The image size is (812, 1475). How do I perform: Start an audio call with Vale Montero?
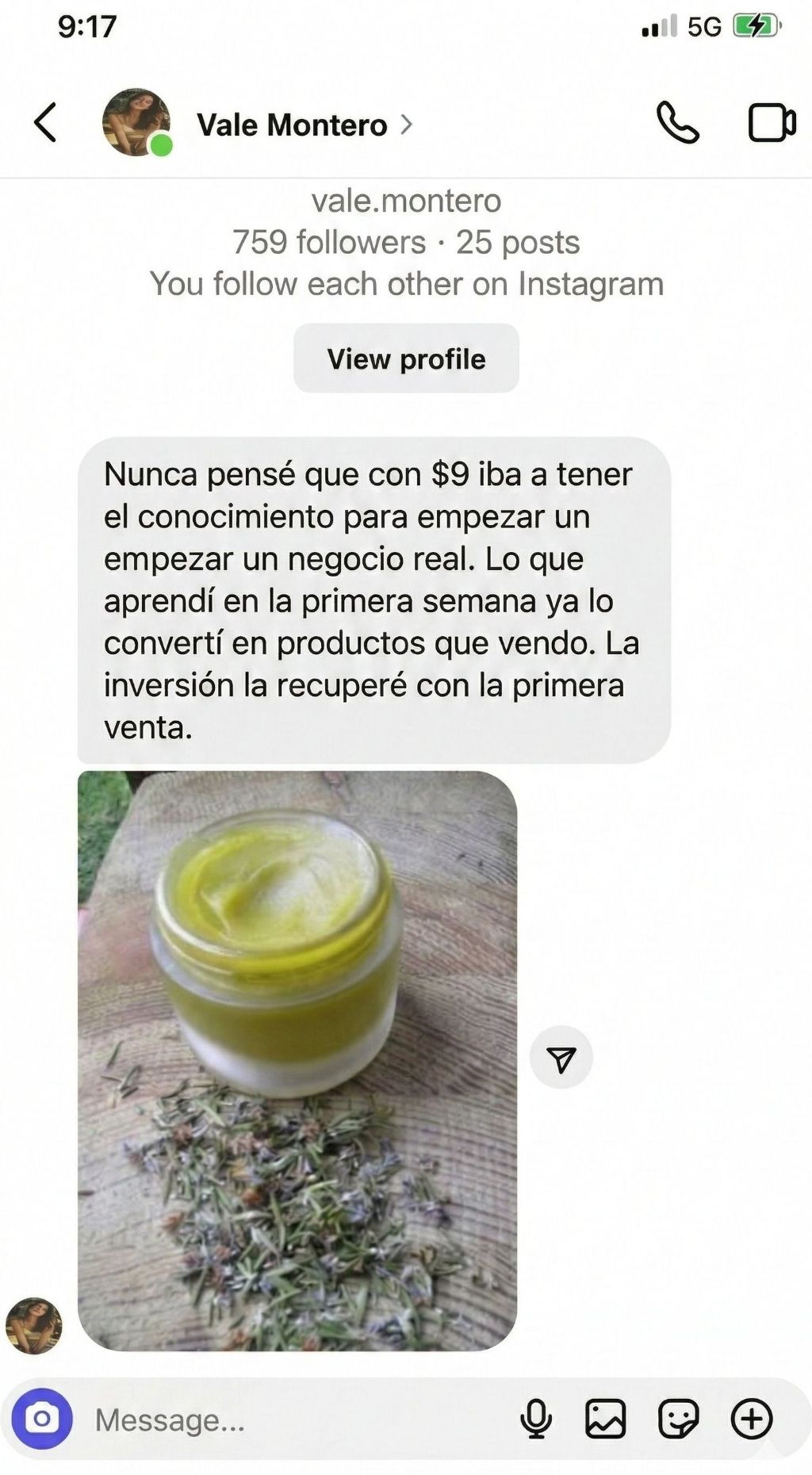point(677,124)
